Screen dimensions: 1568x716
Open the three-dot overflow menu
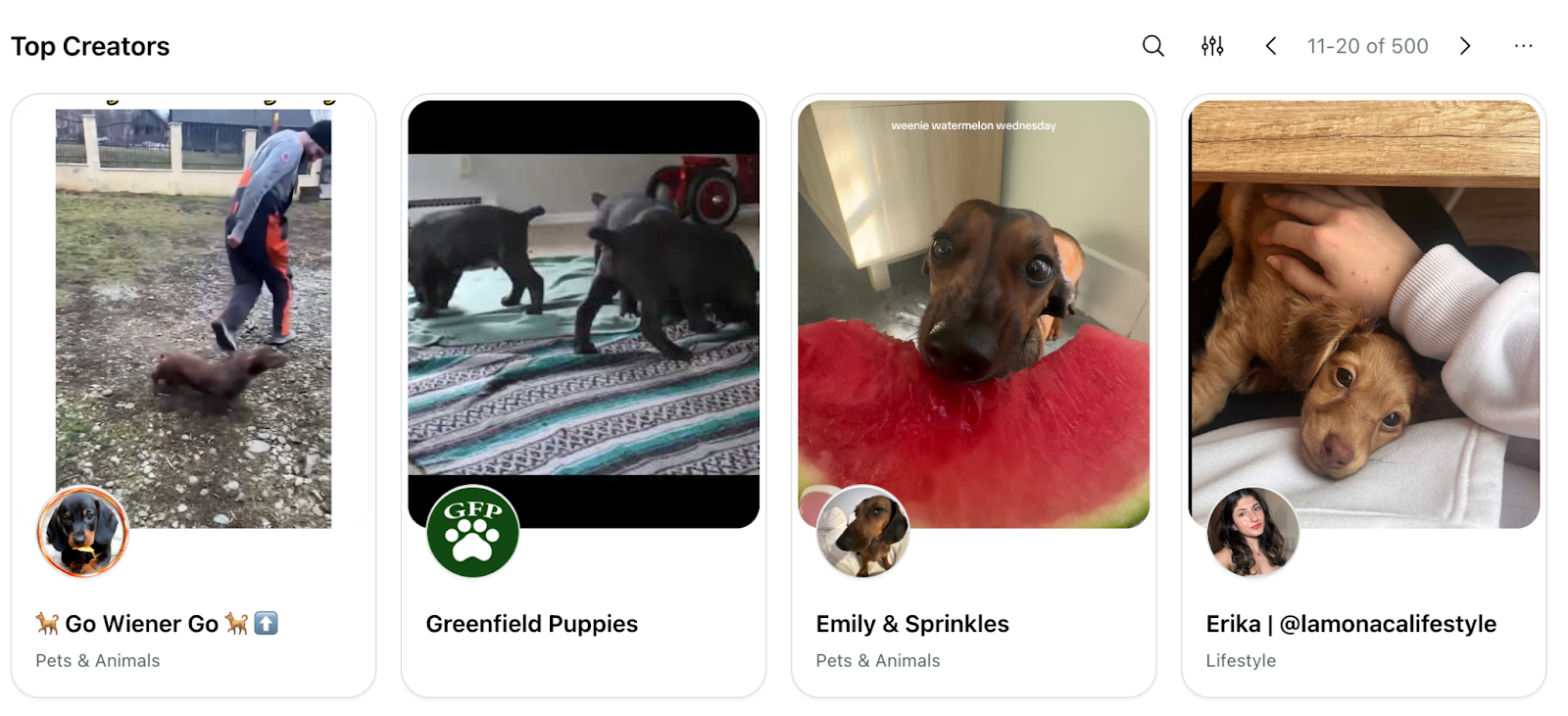(x=1523, y=46)
